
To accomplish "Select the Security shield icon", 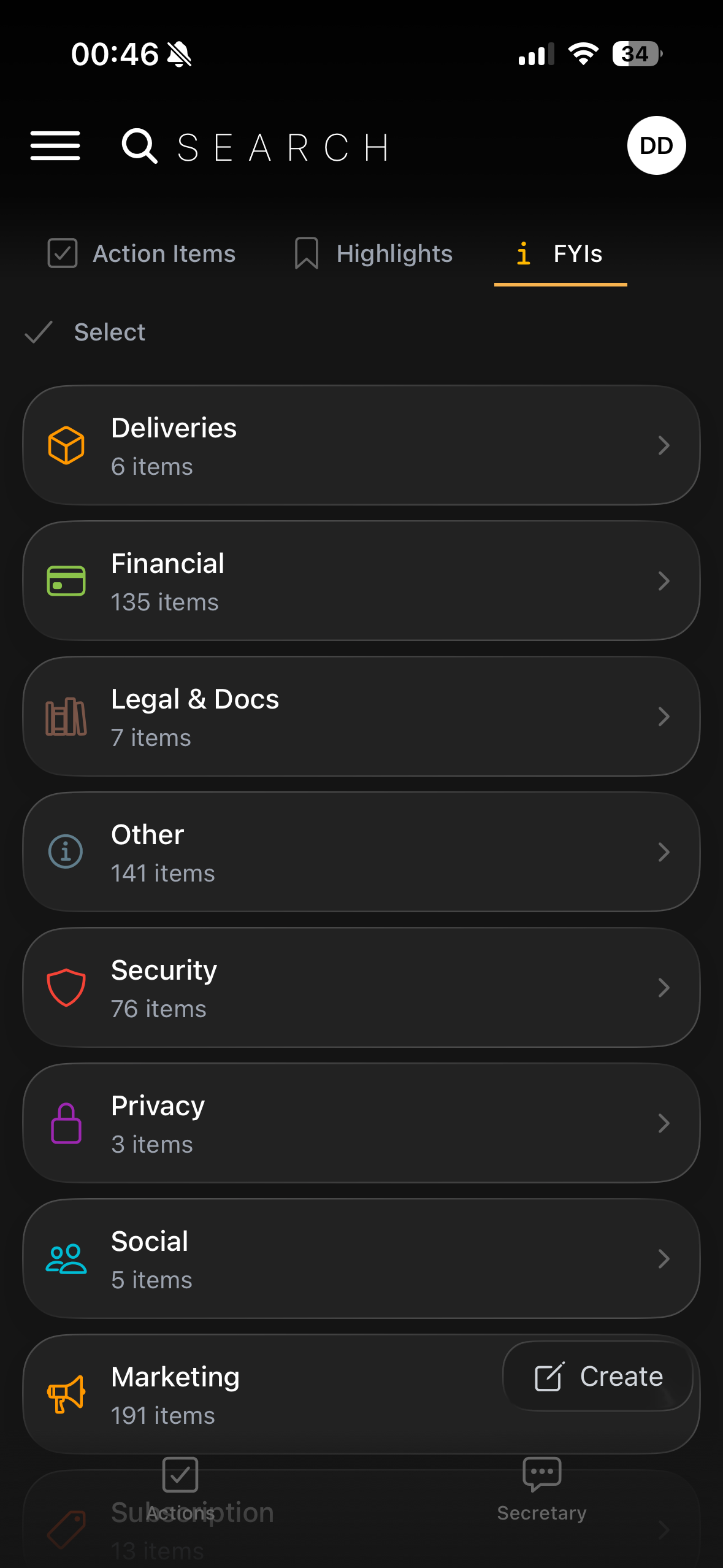I will click(x=65, y=986).
